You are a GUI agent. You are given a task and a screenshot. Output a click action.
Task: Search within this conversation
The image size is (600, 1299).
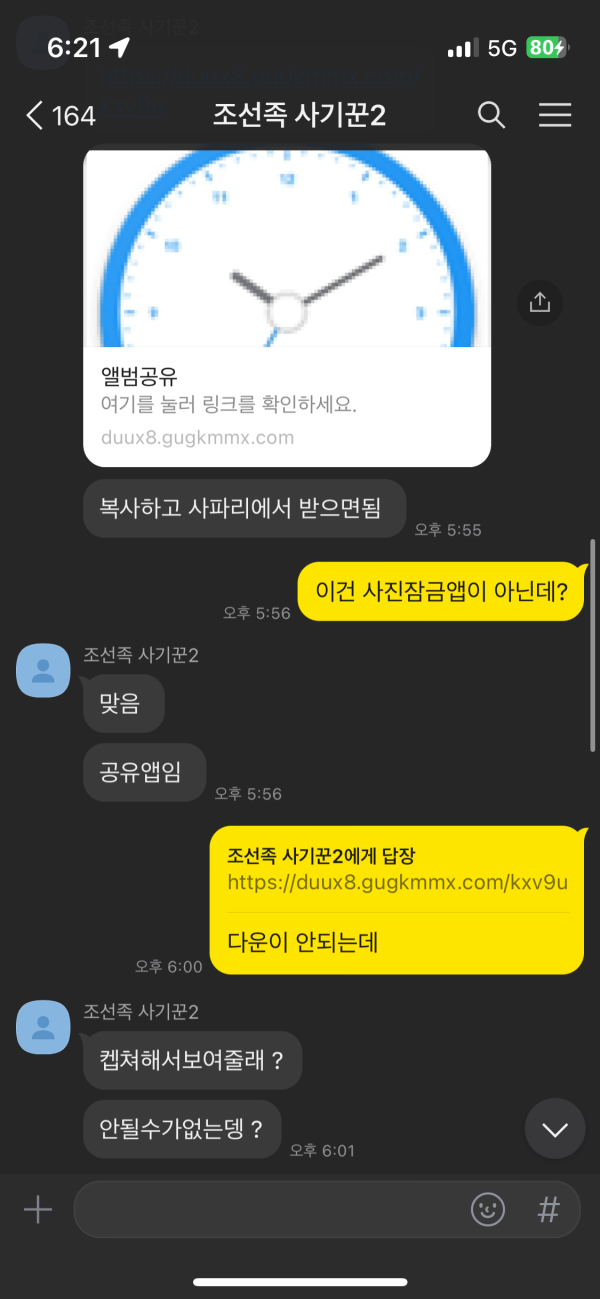491,116
